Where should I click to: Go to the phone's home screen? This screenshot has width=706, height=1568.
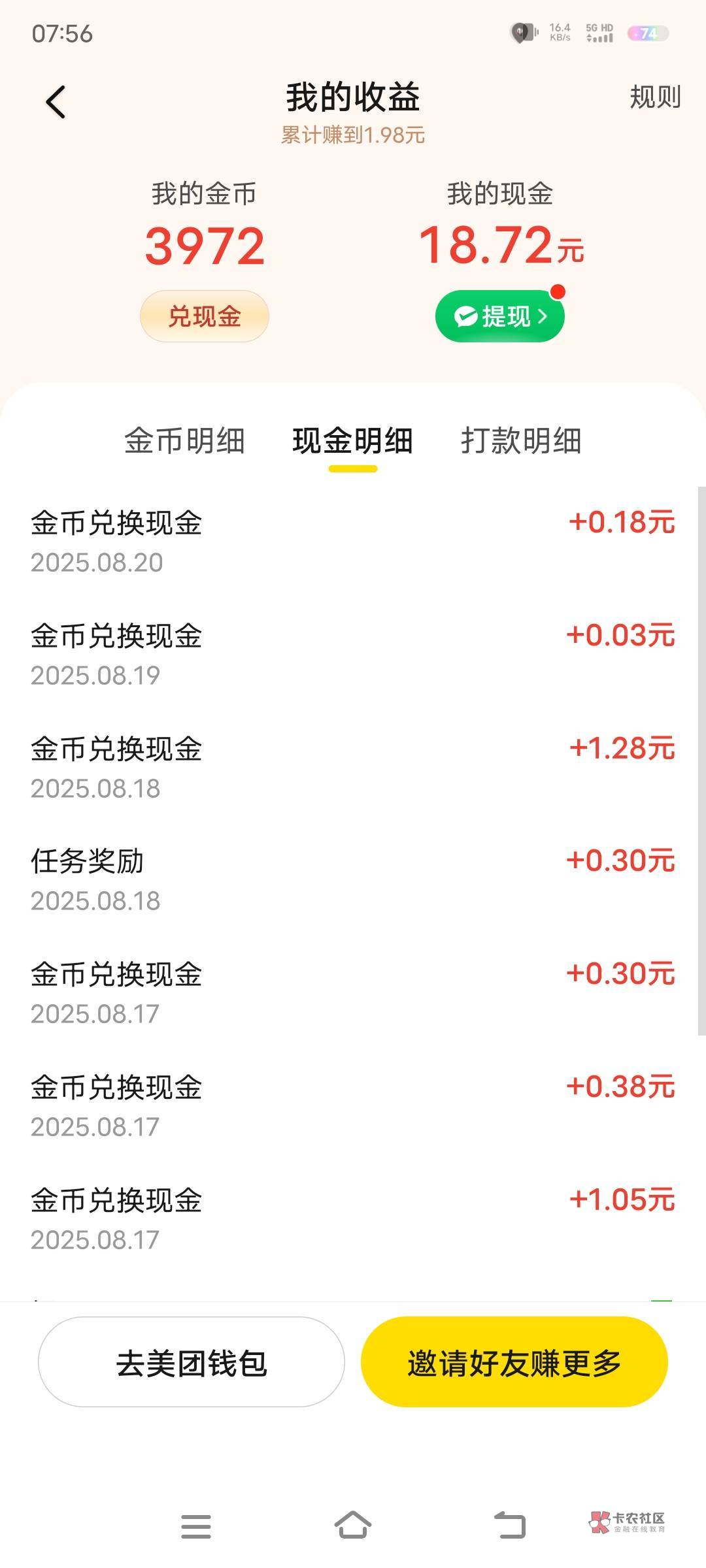tap(353, 1526)
